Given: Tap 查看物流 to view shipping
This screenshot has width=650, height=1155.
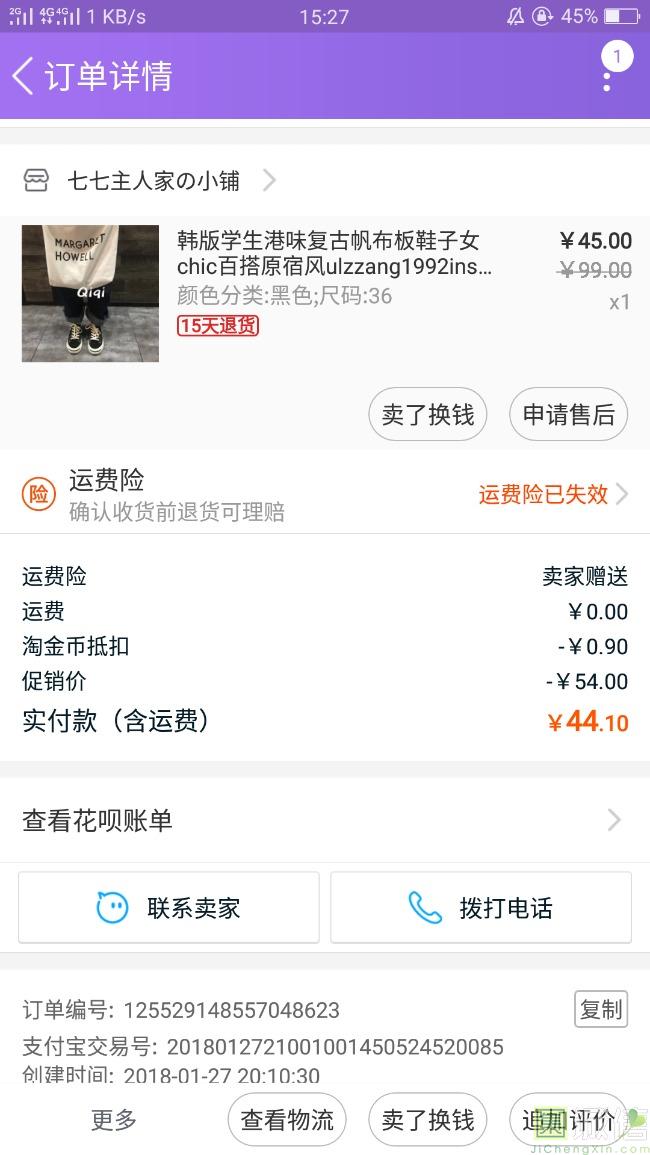Looking at the screenshot, I should click(x=287, y=1120).
